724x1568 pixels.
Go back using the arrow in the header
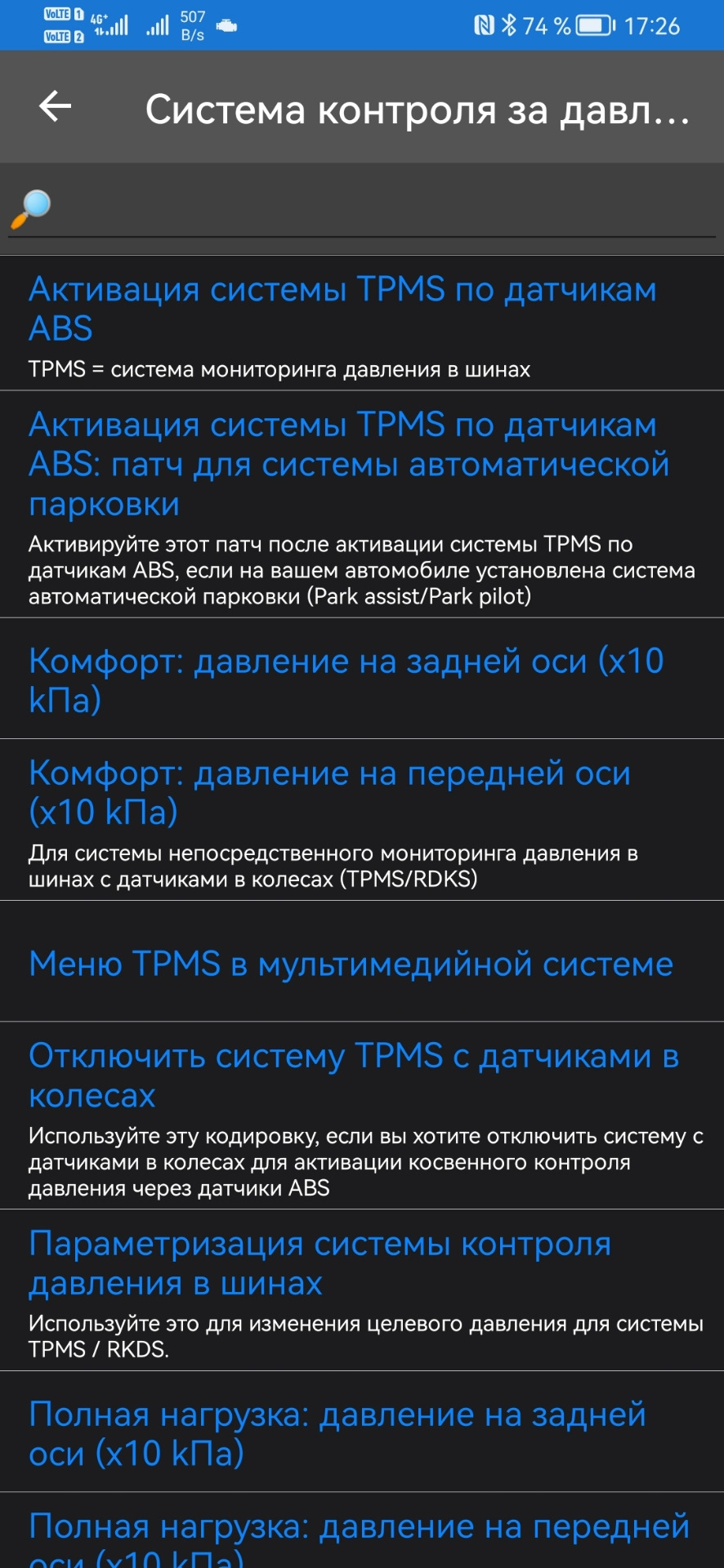(x=56, y=106)
